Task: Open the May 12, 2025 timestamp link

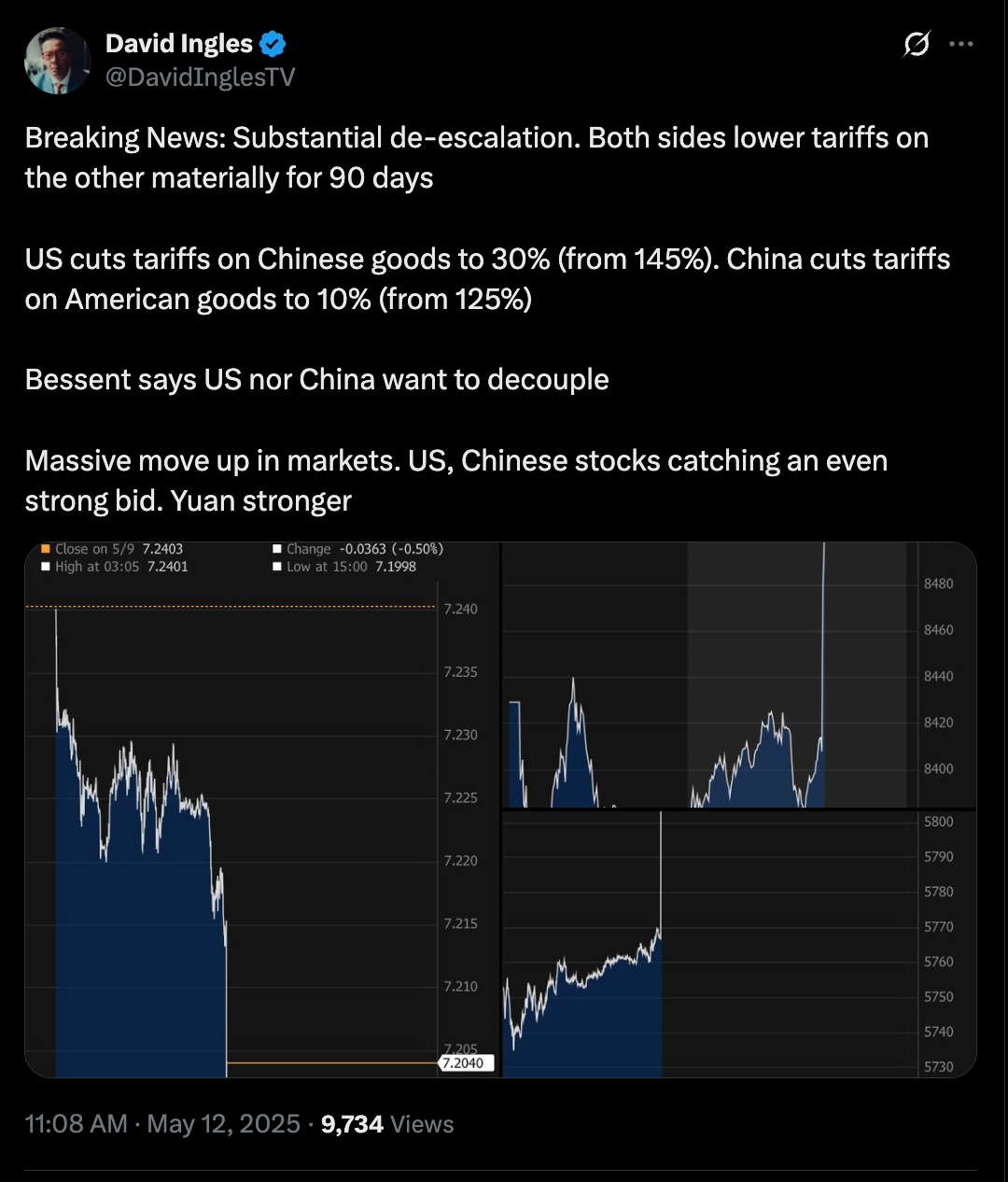Action: 221,1123
